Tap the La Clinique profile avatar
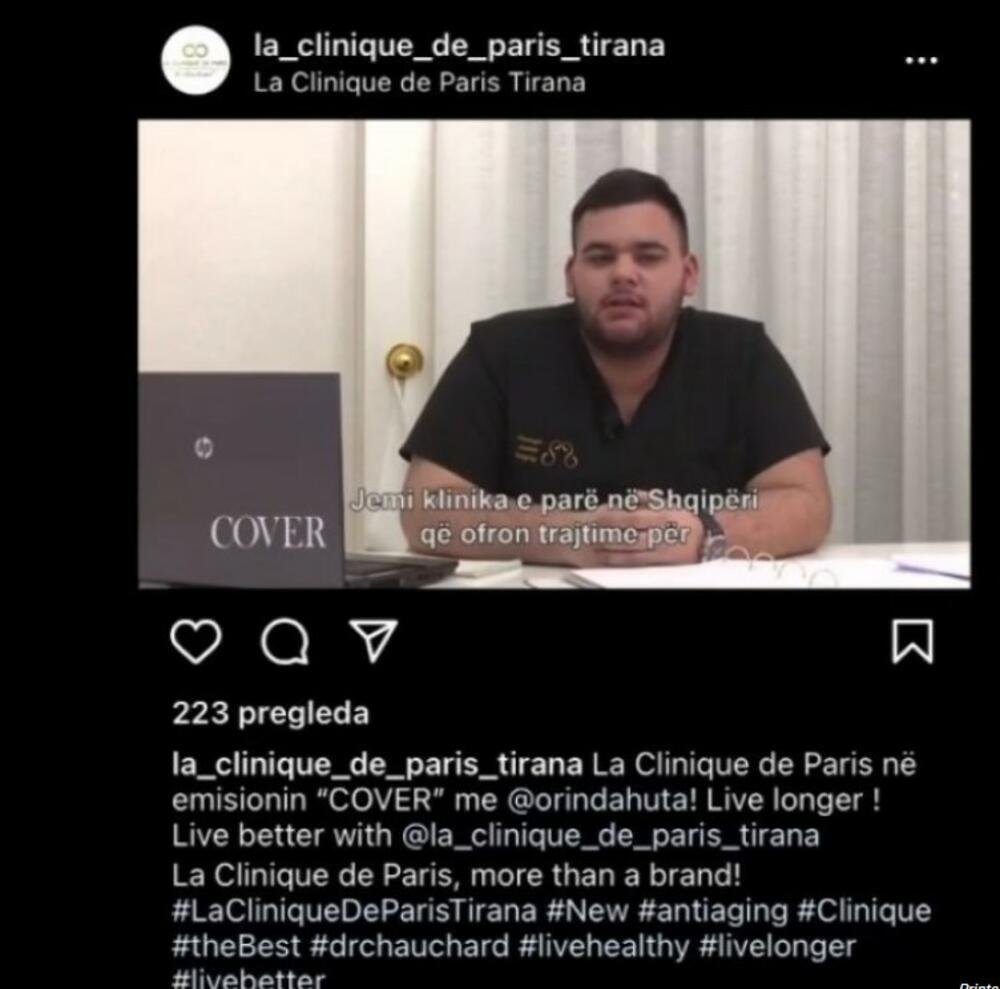This screenshot has height=989, width=1000. [x=197, y=61]
